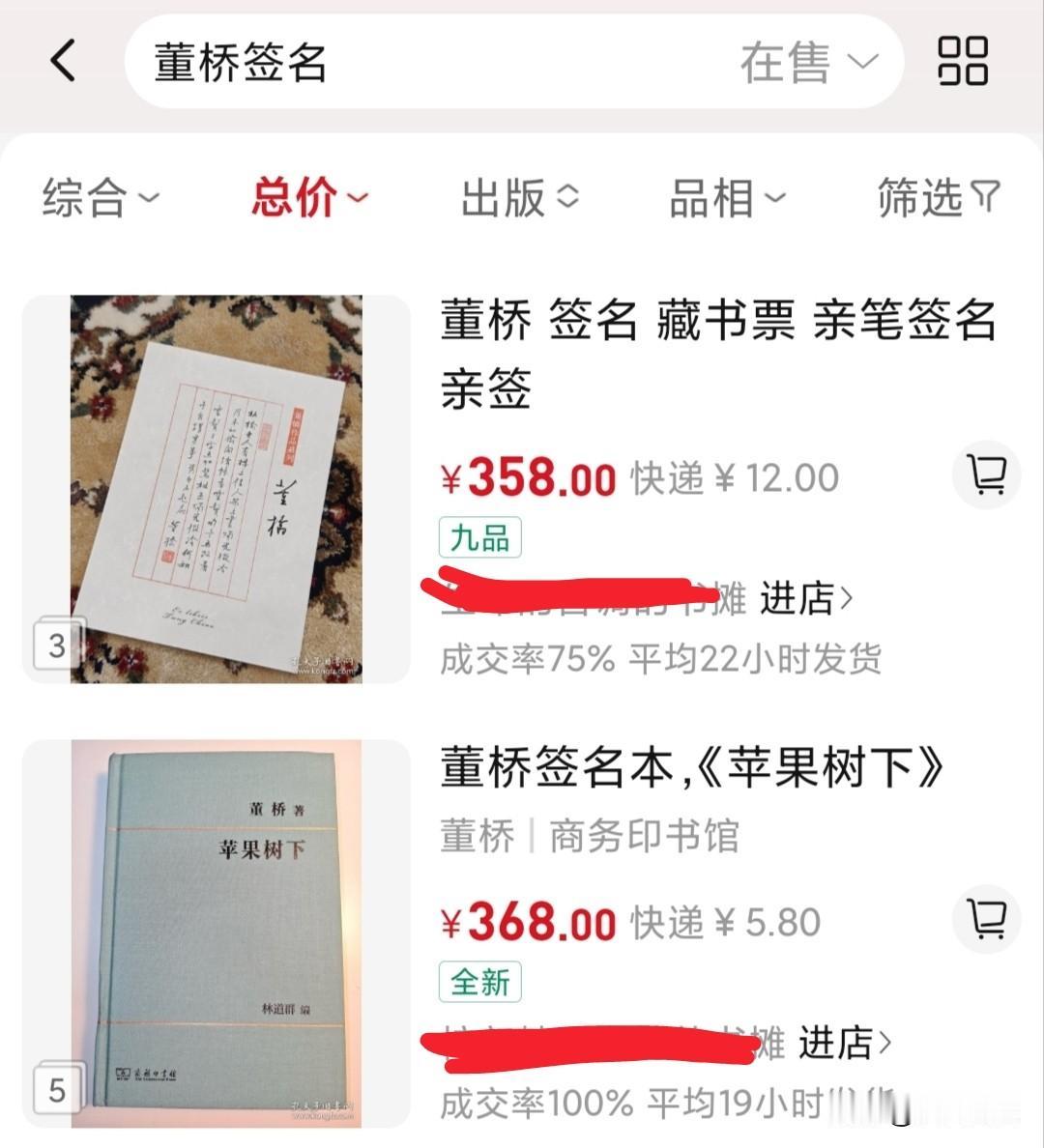Screen dimensions: 1044x1148
Task: Click the shopping cart icon beside the second listing
Action: coord(985,920)
